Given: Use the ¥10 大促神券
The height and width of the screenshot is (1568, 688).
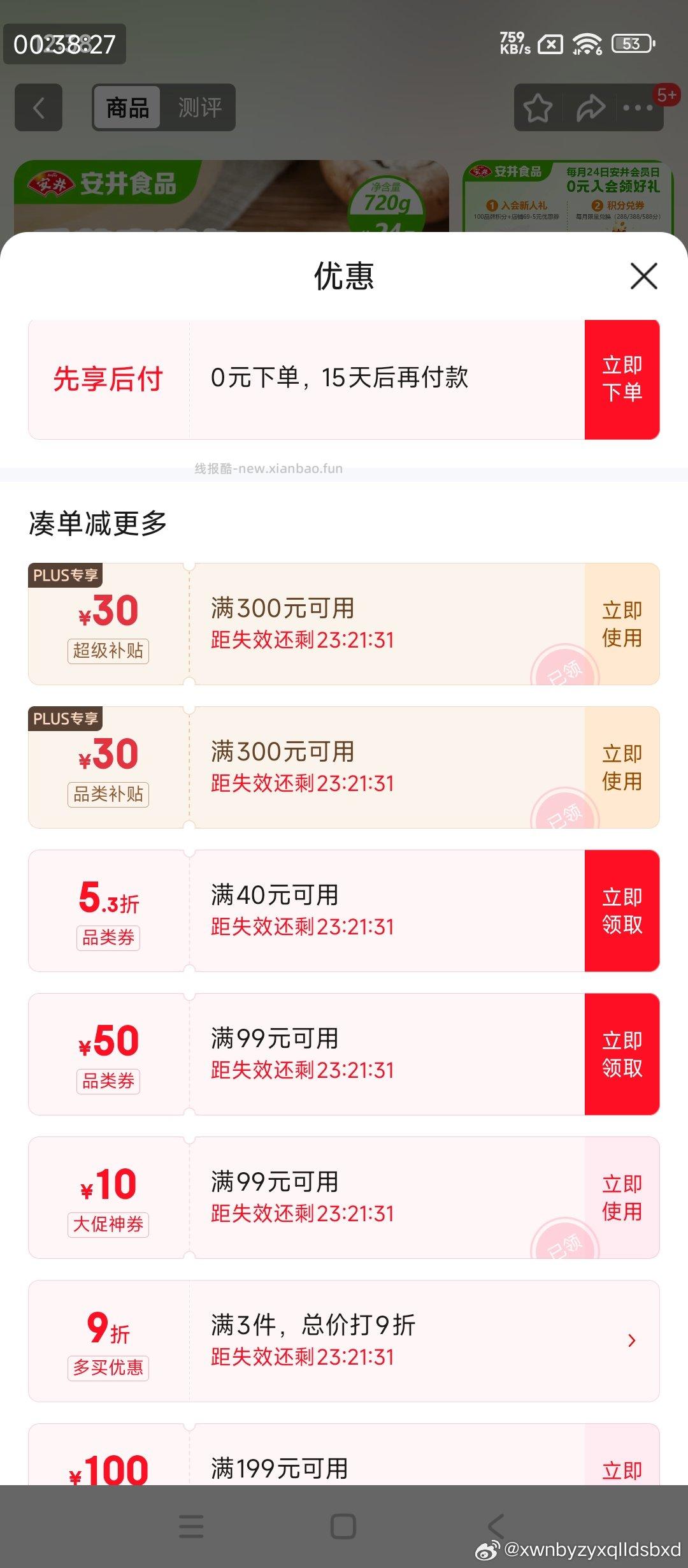Looking at the screenshot, I should click(621, 1198).
